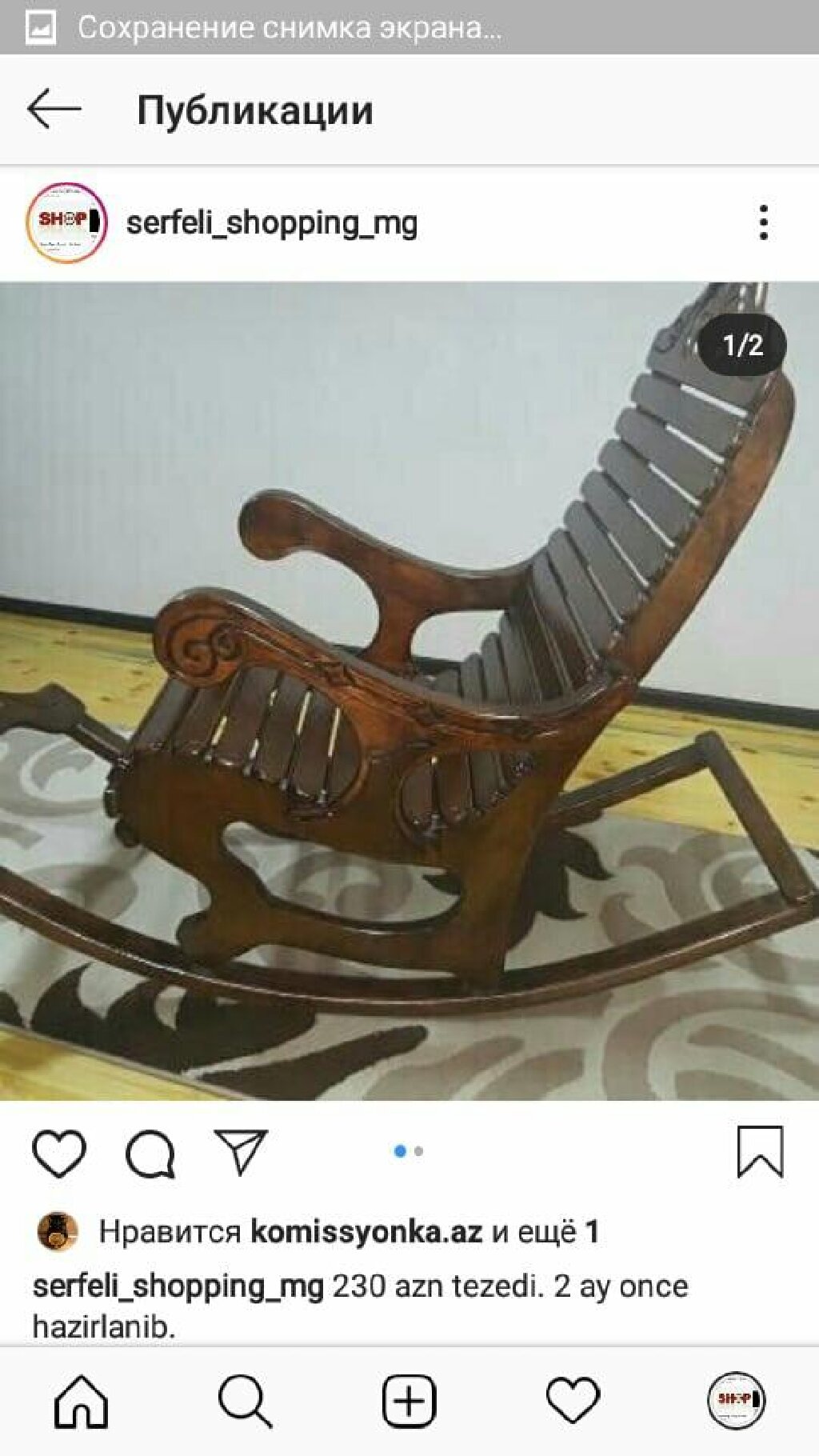Go to own profile tab

[737, 1402]
